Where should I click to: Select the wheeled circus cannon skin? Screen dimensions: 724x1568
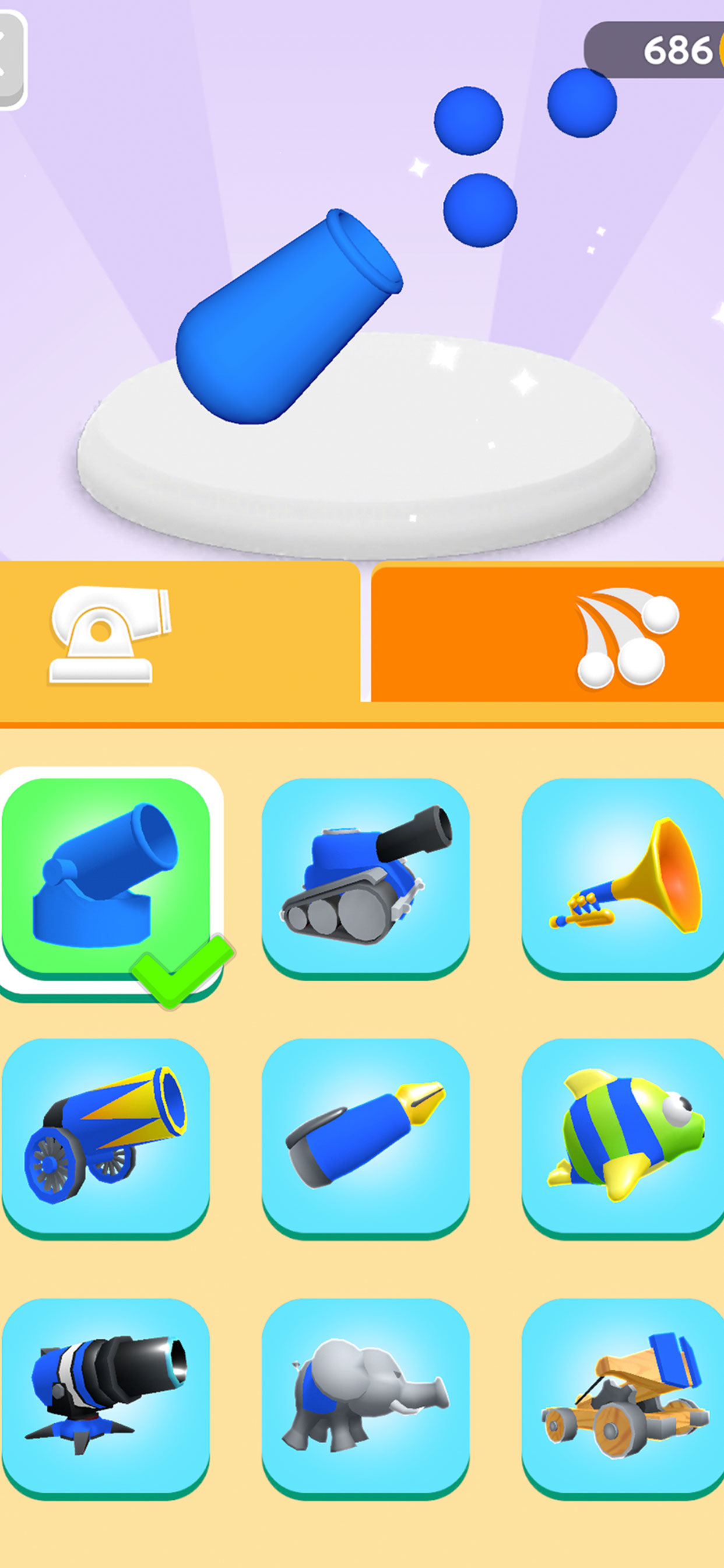[x=107, y=1136]
